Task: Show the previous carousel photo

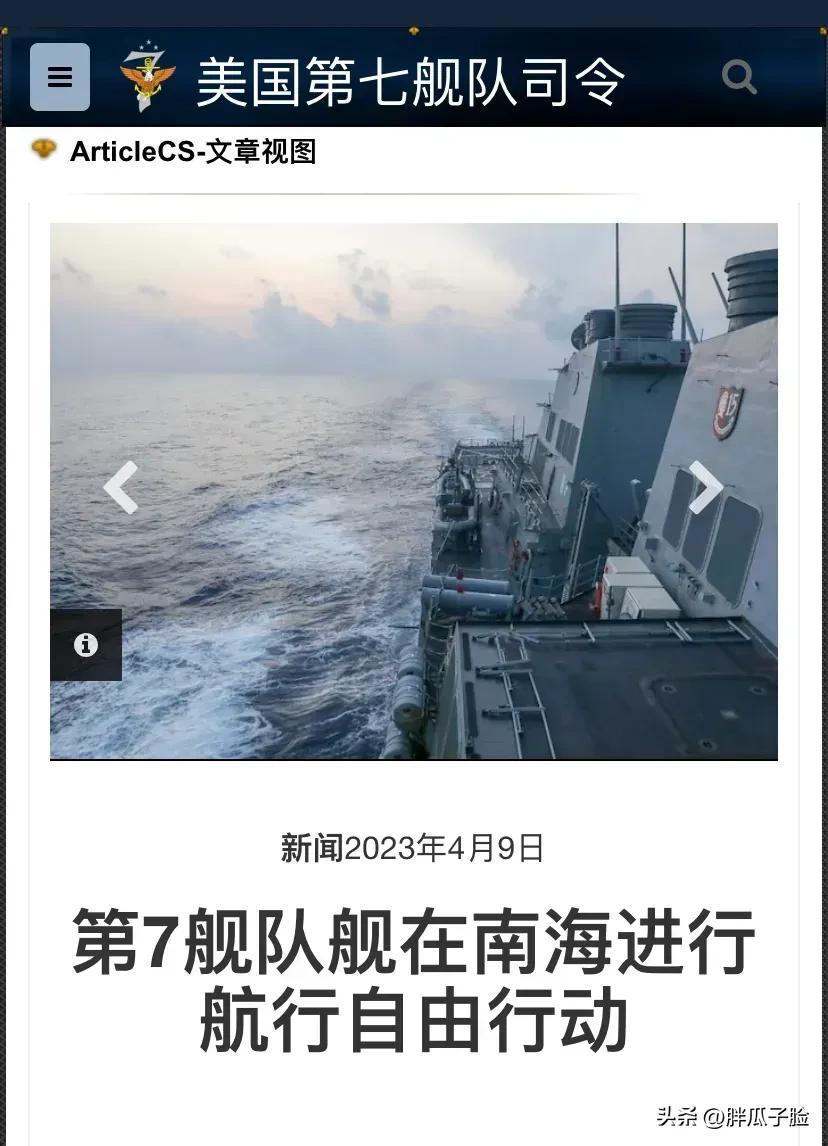Action: pyautogui.click(x=121, y=488)
